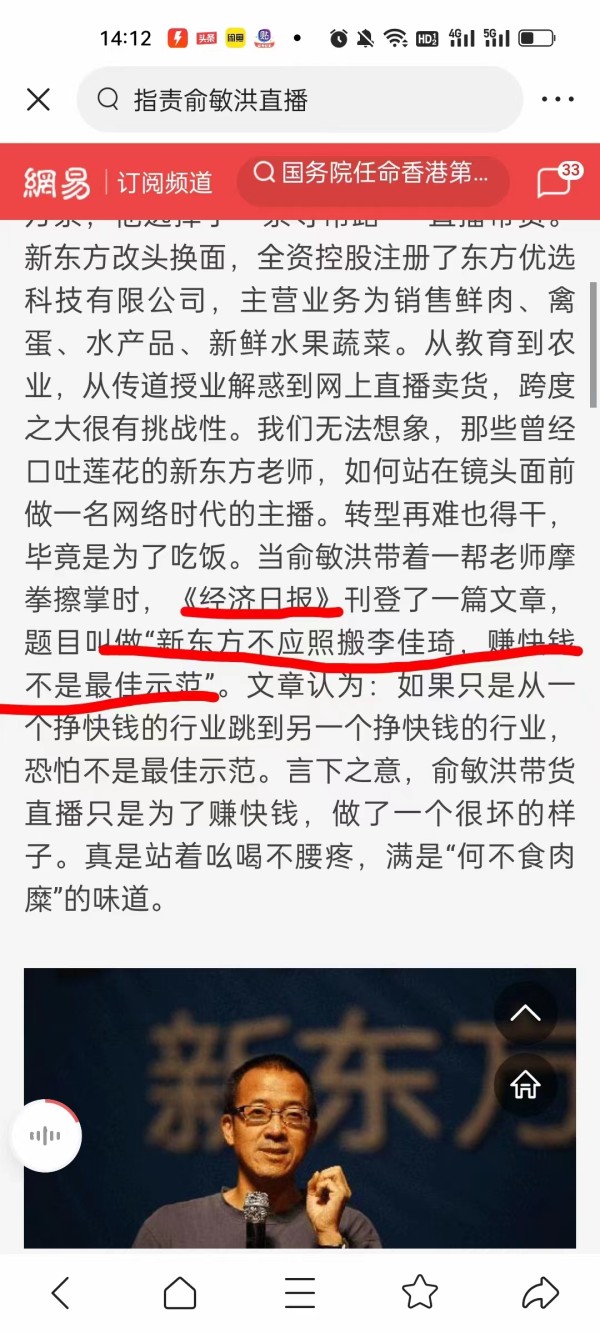This screenshot has height=1333, width=600.
Task: Open the comments icon showing 33
Action: click(x=558, y=181)
